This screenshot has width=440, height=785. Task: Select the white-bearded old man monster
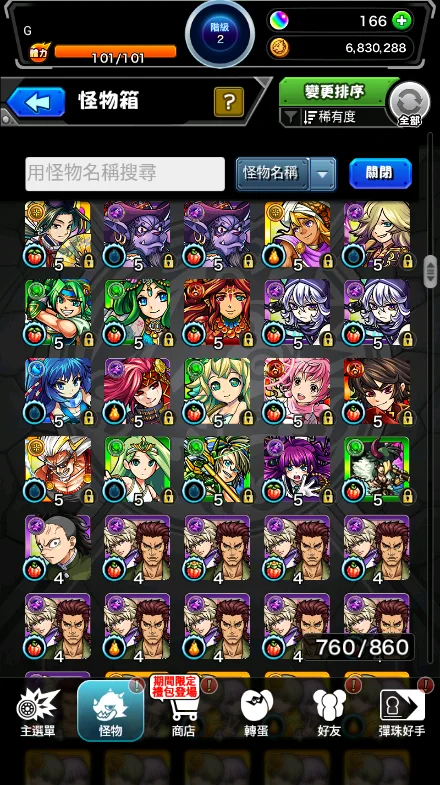click(58, 471)
